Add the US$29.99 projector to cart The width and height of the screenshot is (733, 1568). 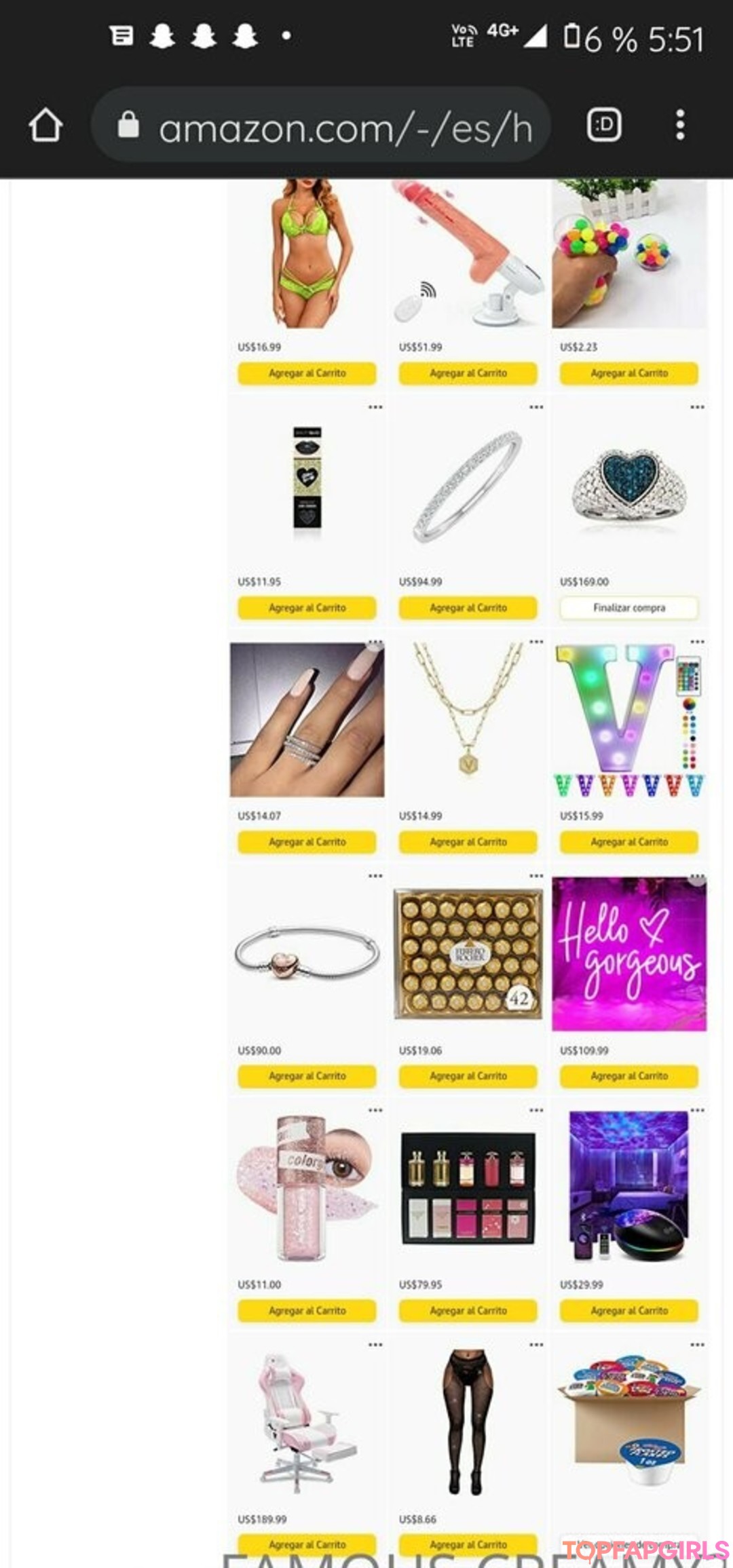pos(628,1311)
